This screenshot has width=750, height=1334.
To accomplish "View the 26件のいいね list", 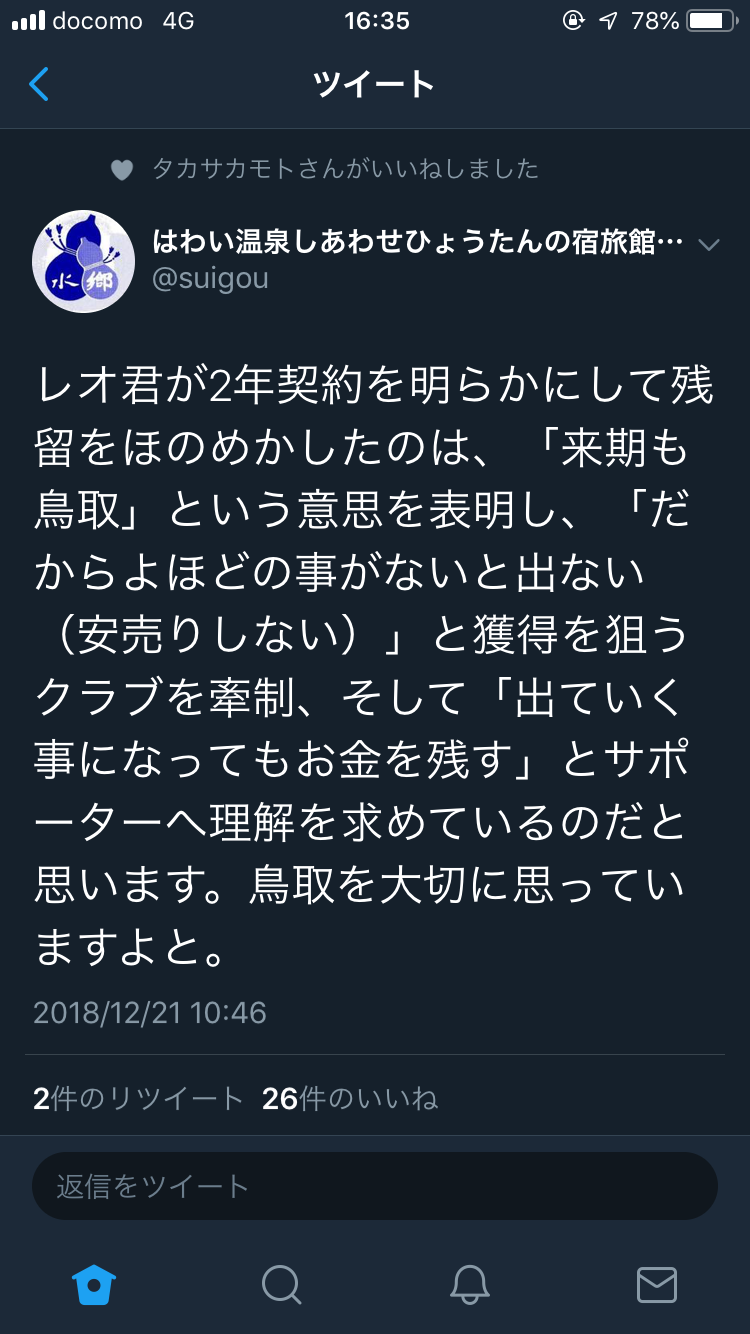I will (x=350, y=1099).
